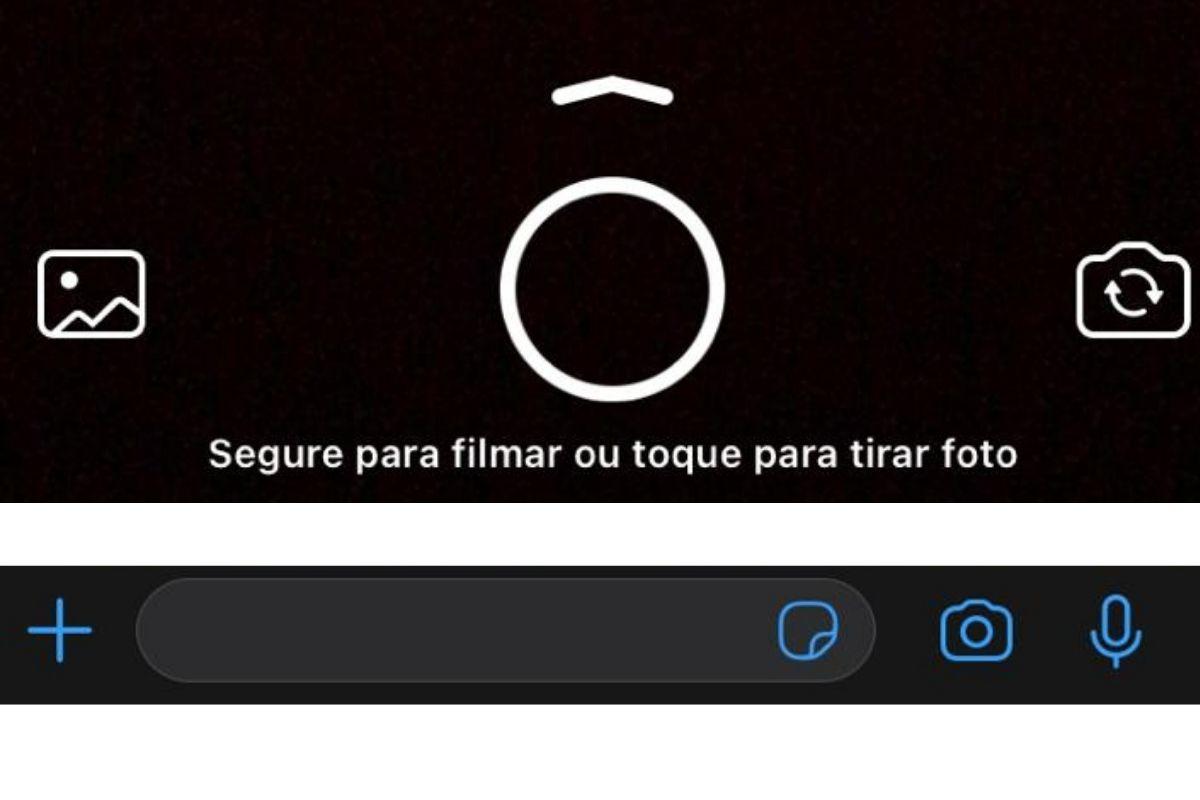The width and height of the screenshot is (1200, 800).
Task: Open the camera from the chat bar
Action: click(x=976, y=631)
